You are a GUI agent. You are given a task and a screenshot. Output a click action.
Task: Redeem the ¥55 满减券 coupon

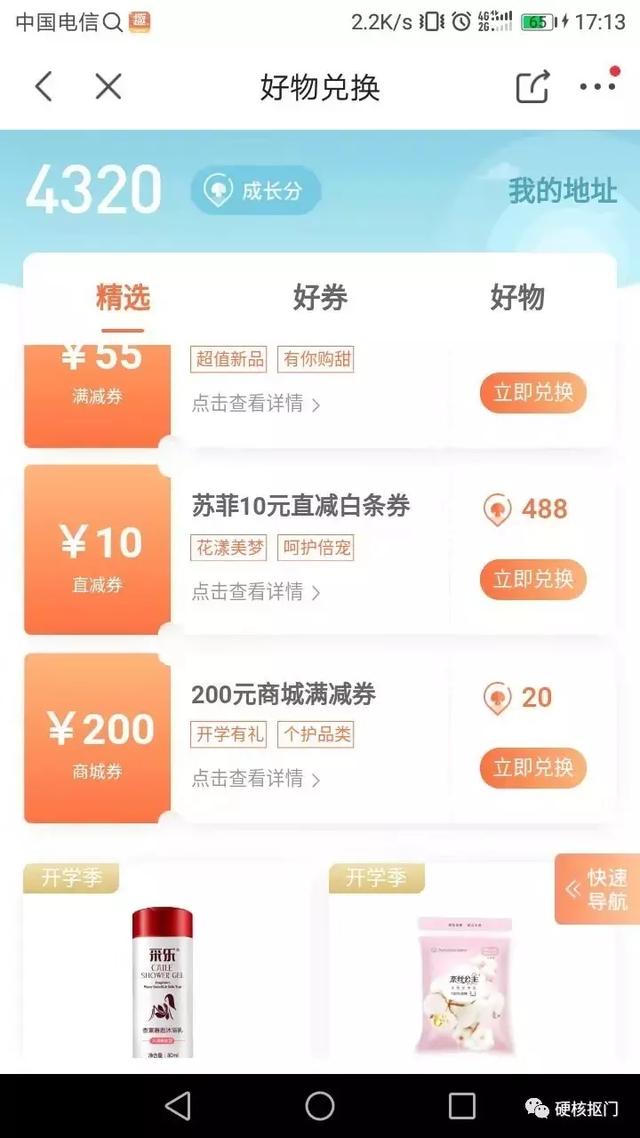533,393
